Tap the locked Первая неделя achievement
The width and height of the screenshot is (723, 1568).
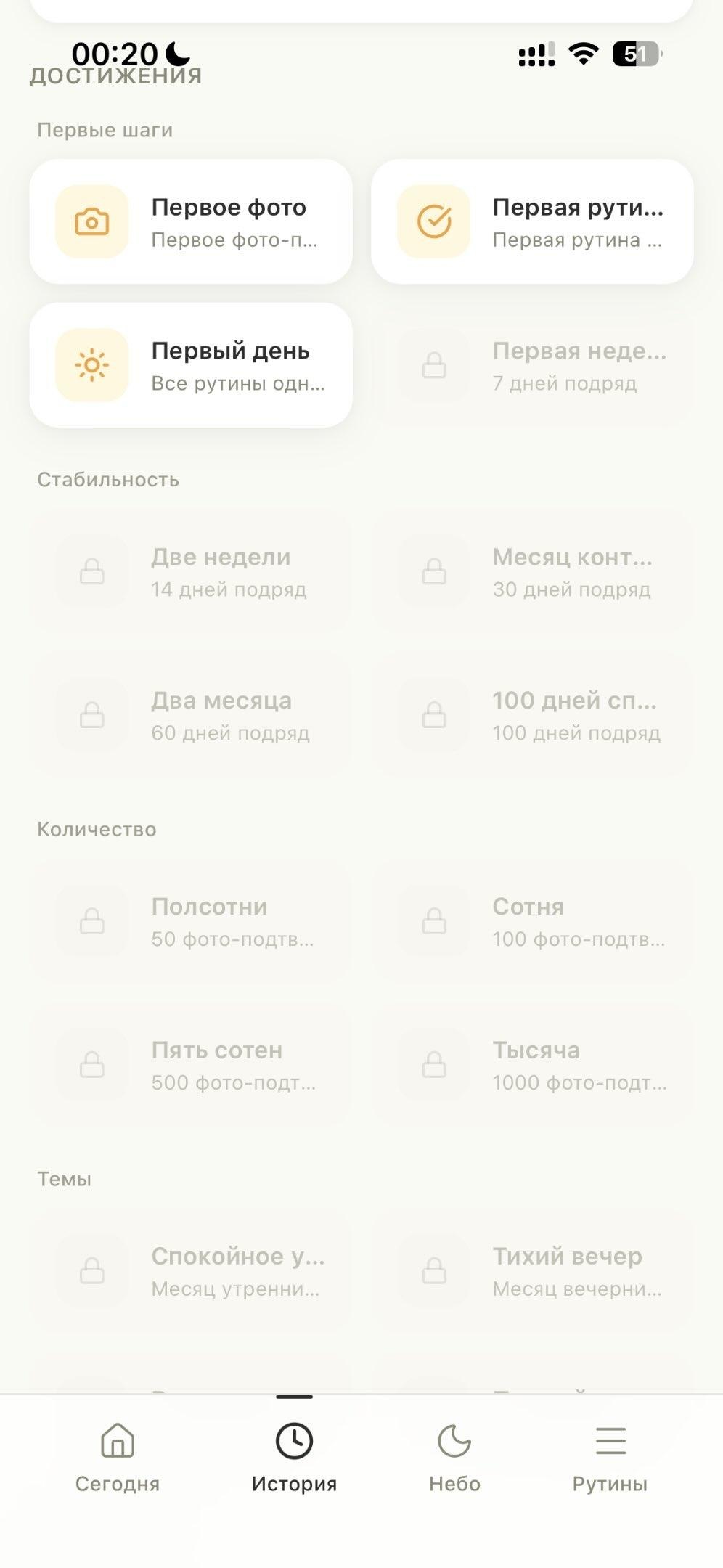pyautogui.click(x=532, y=365)
